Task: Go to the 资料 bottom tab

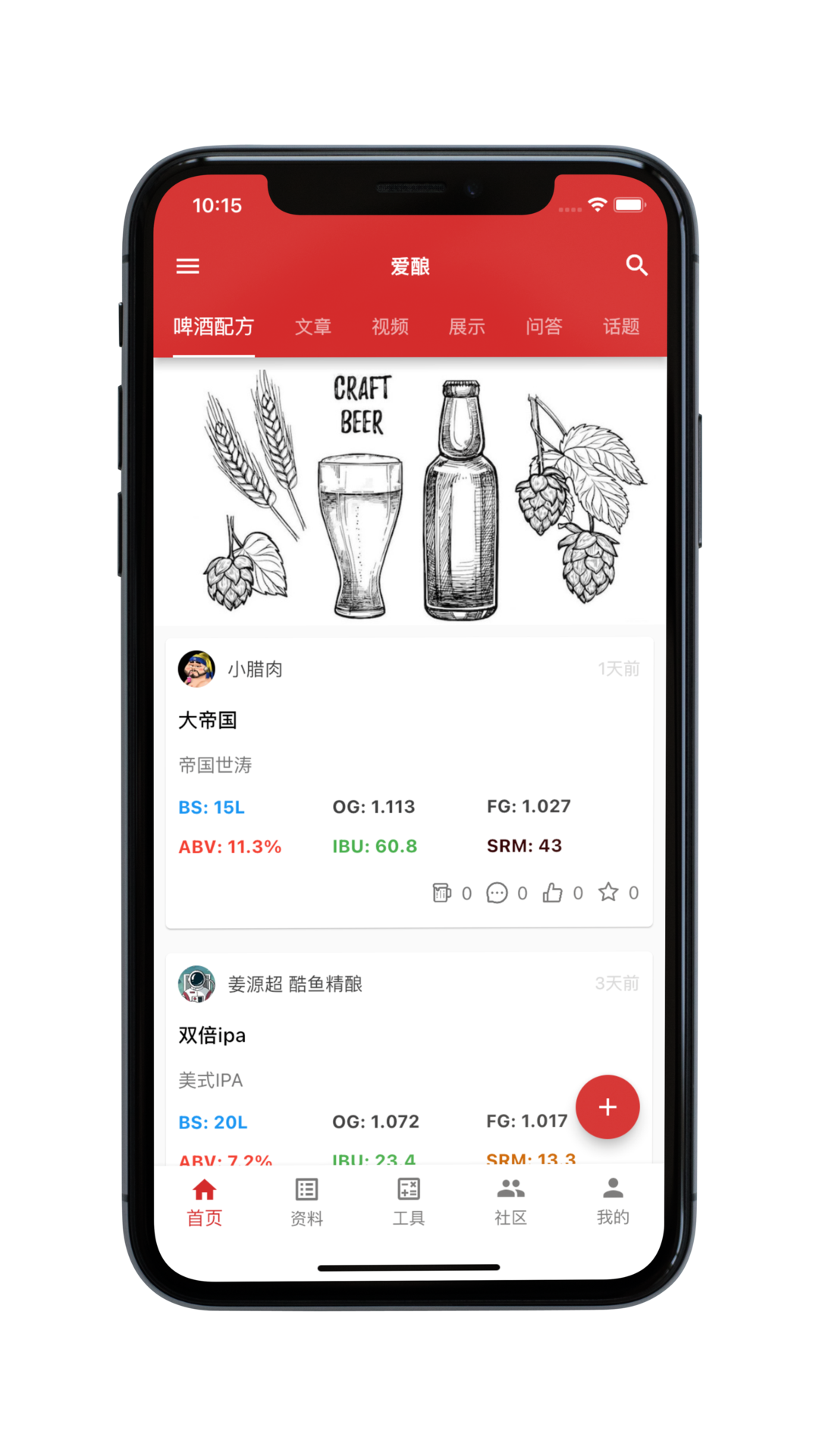Action: coord(306,1201)
